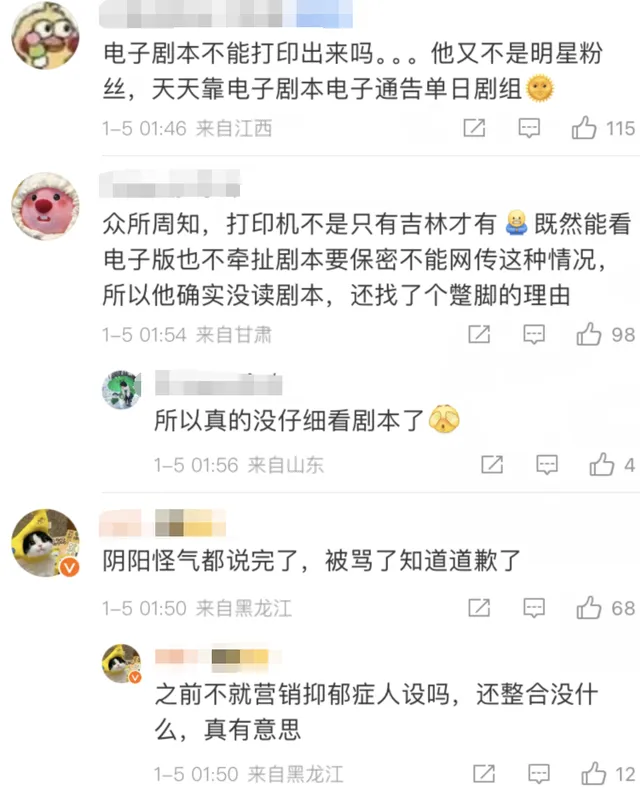The image size is (640, 800).
Task: Like the 打印机 comment with 98 likes
Action: tap(588, 334)
